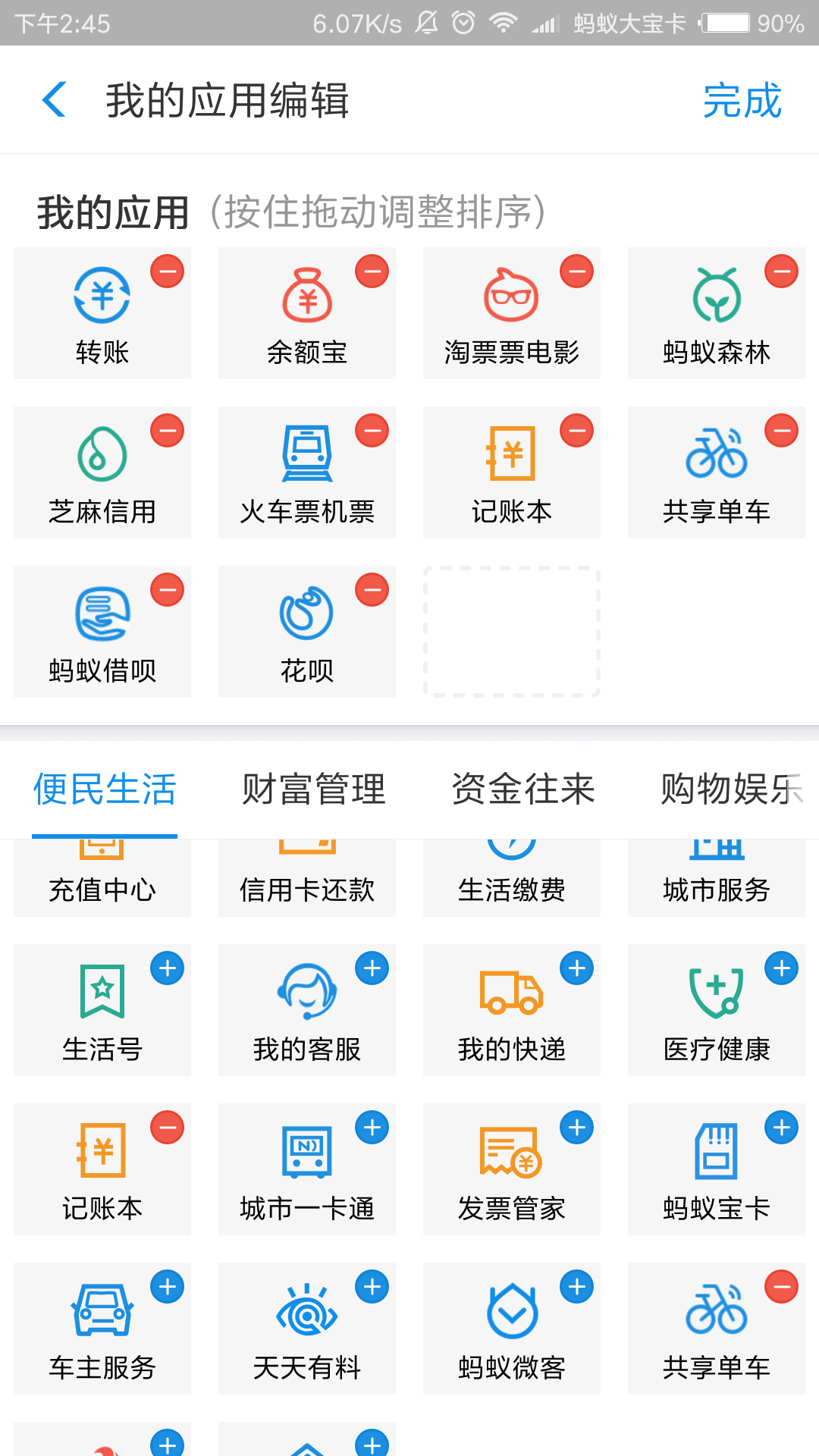This screenshot has width=819, height=1456.
Task: Remove 花呗 from my apps
Action: [372, 590]
